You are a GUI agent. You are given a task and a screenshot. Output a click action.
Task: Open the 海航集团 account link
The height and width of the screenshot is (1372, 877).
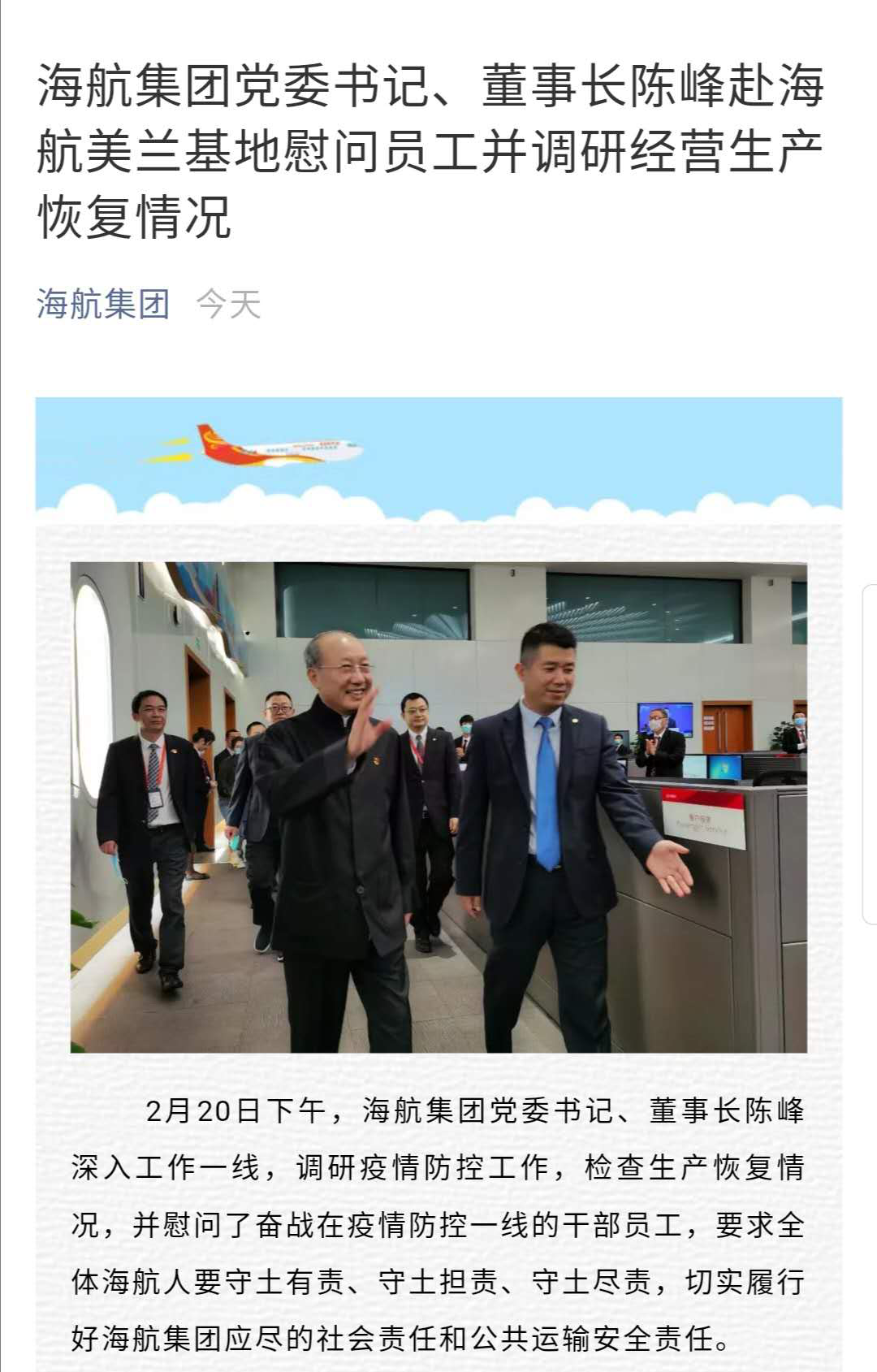[103, 305]
